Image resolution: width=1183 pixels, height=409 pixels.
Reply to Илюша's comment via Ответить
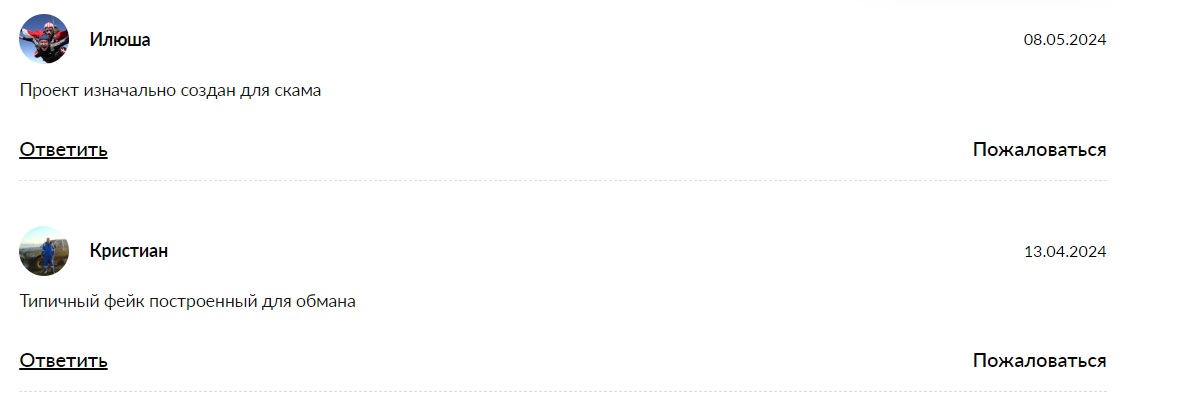(x=63, y=150)
